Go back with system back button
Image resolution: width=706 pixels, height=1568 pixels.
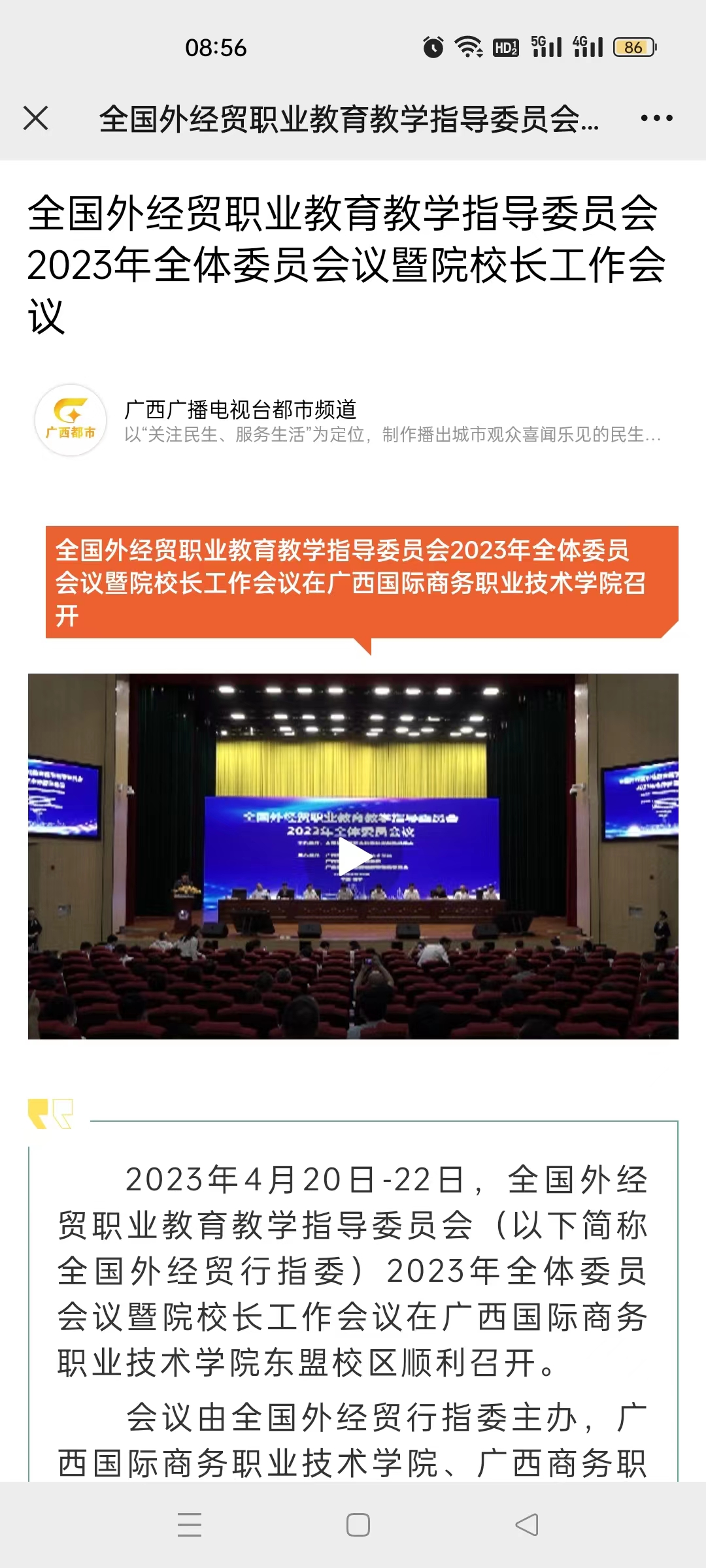tap(527, 1525)
